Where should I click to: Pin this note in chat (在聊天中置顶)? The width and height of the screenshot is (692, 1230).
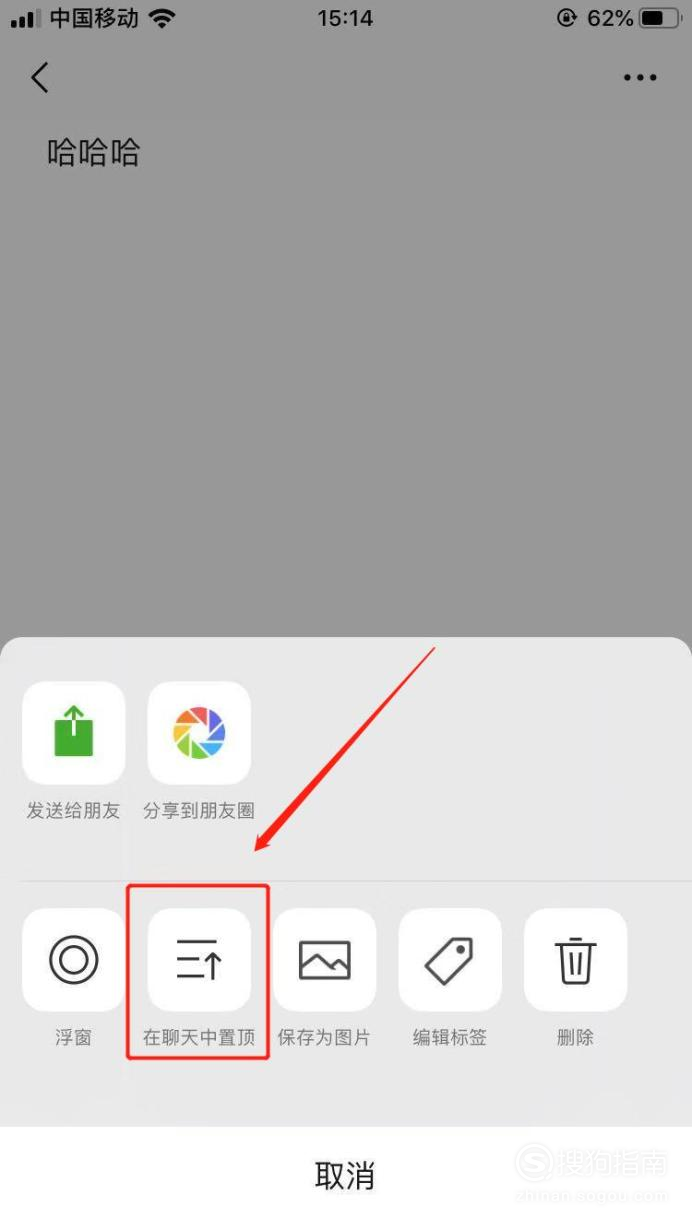tap(199, 960)
